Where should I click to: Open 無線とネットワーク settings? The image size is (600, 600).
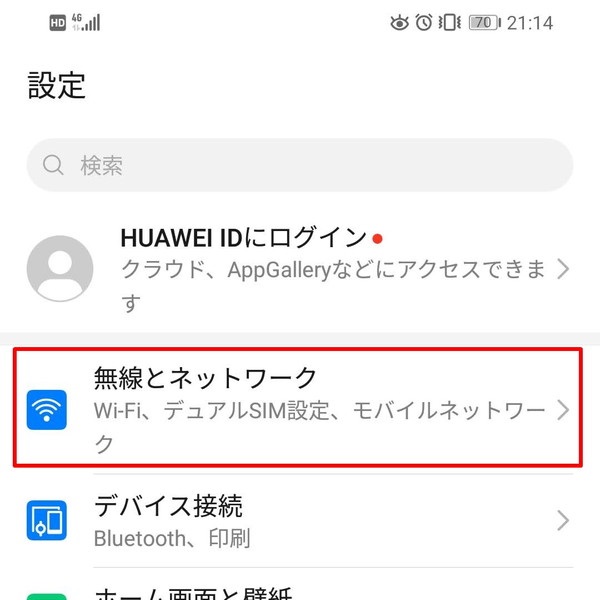[300, 408]
